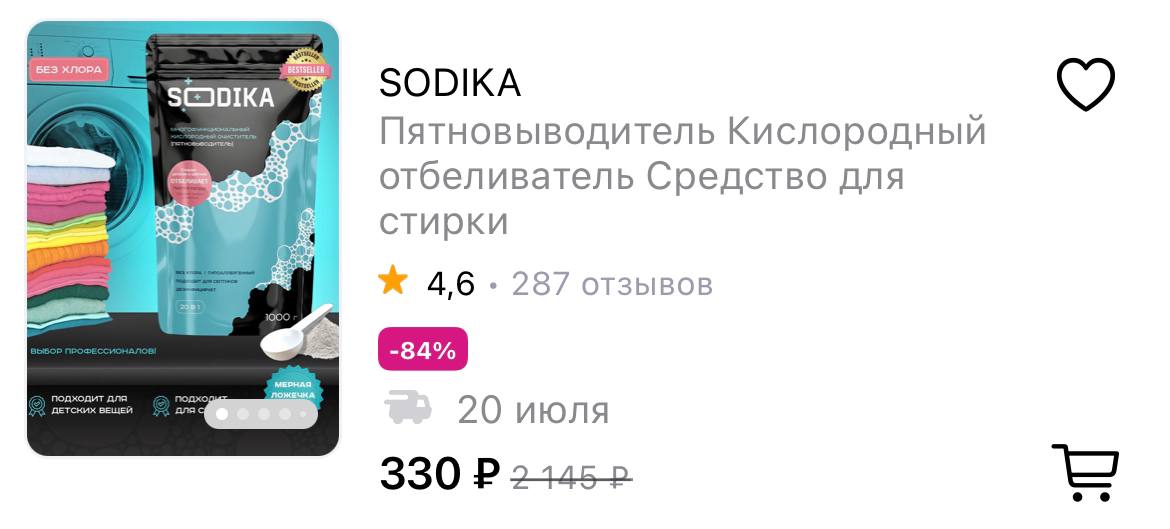View the 287 отзывов reviews
The height and width of the screenshot is (529, 1170).
[611, 284]
